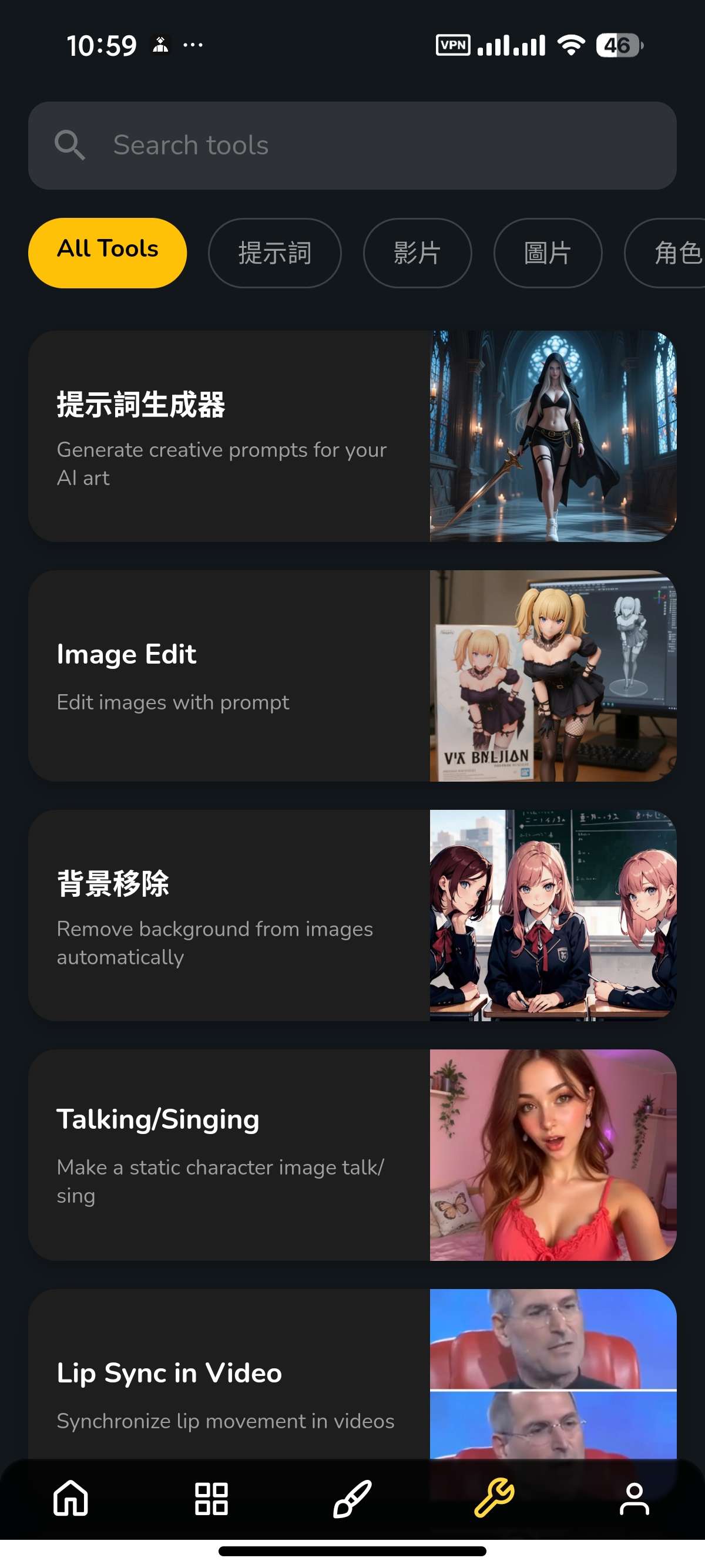
Task: Open the Image Edit tool card
Action: coord(352,676)
